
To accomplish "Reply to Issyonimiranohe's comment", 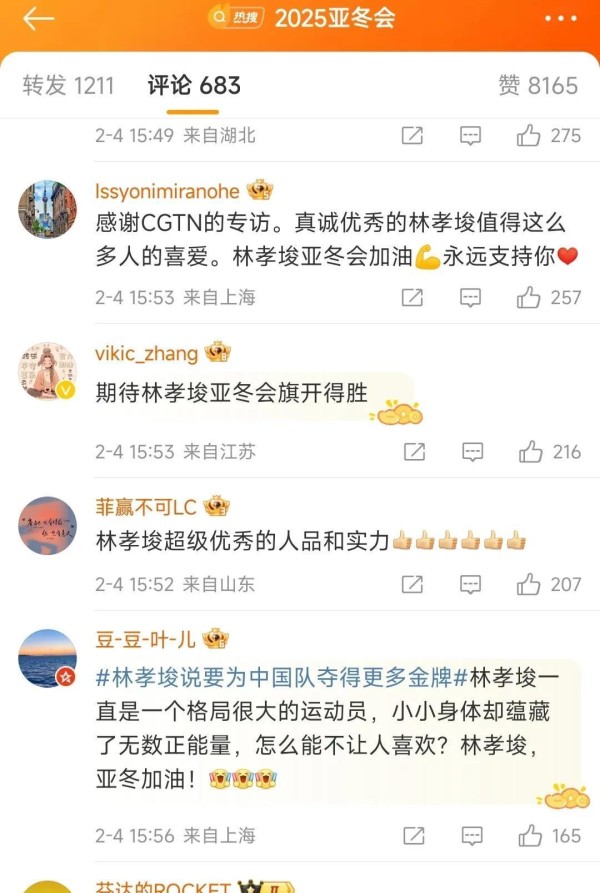I will coord(470,298).
